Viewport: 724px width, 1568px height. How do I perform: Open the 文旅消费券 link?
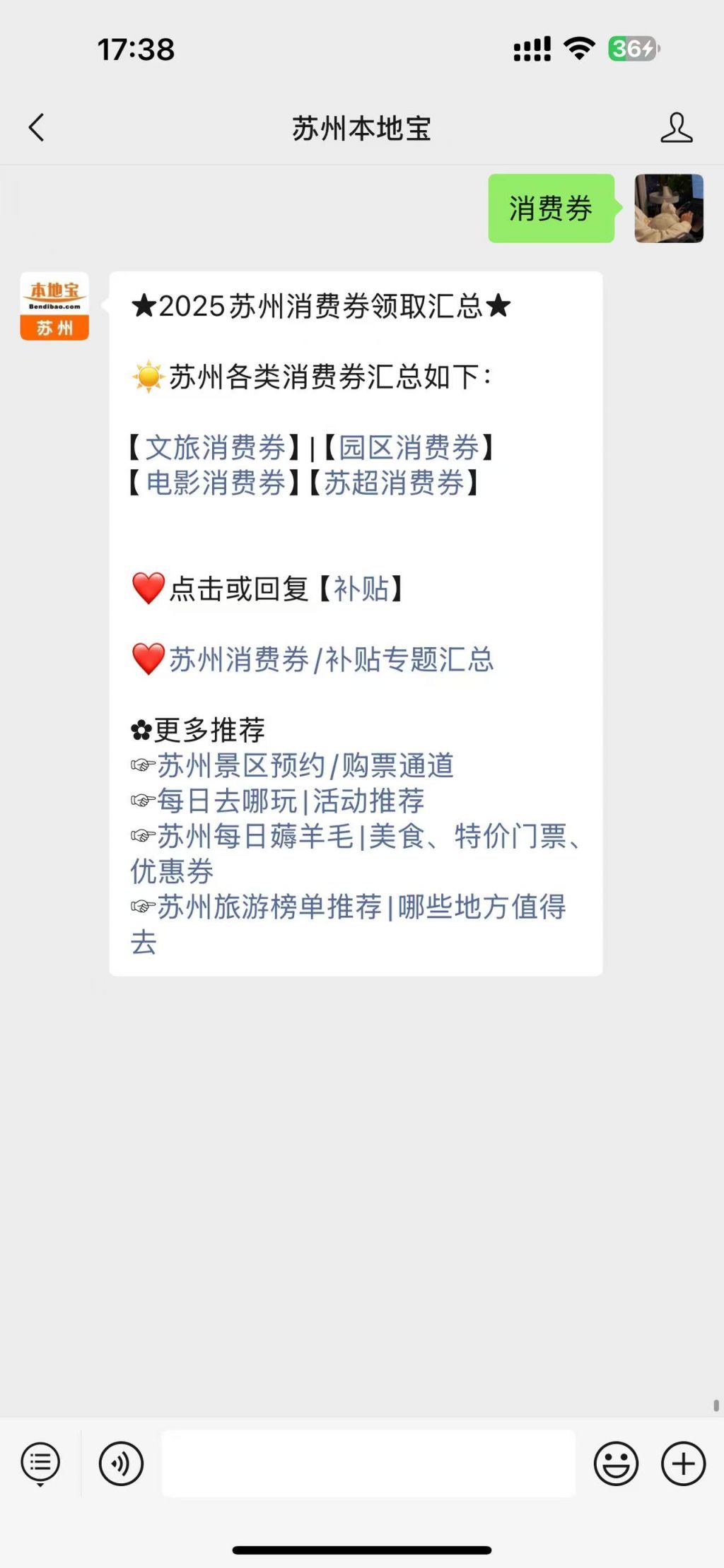coord(216,448)
